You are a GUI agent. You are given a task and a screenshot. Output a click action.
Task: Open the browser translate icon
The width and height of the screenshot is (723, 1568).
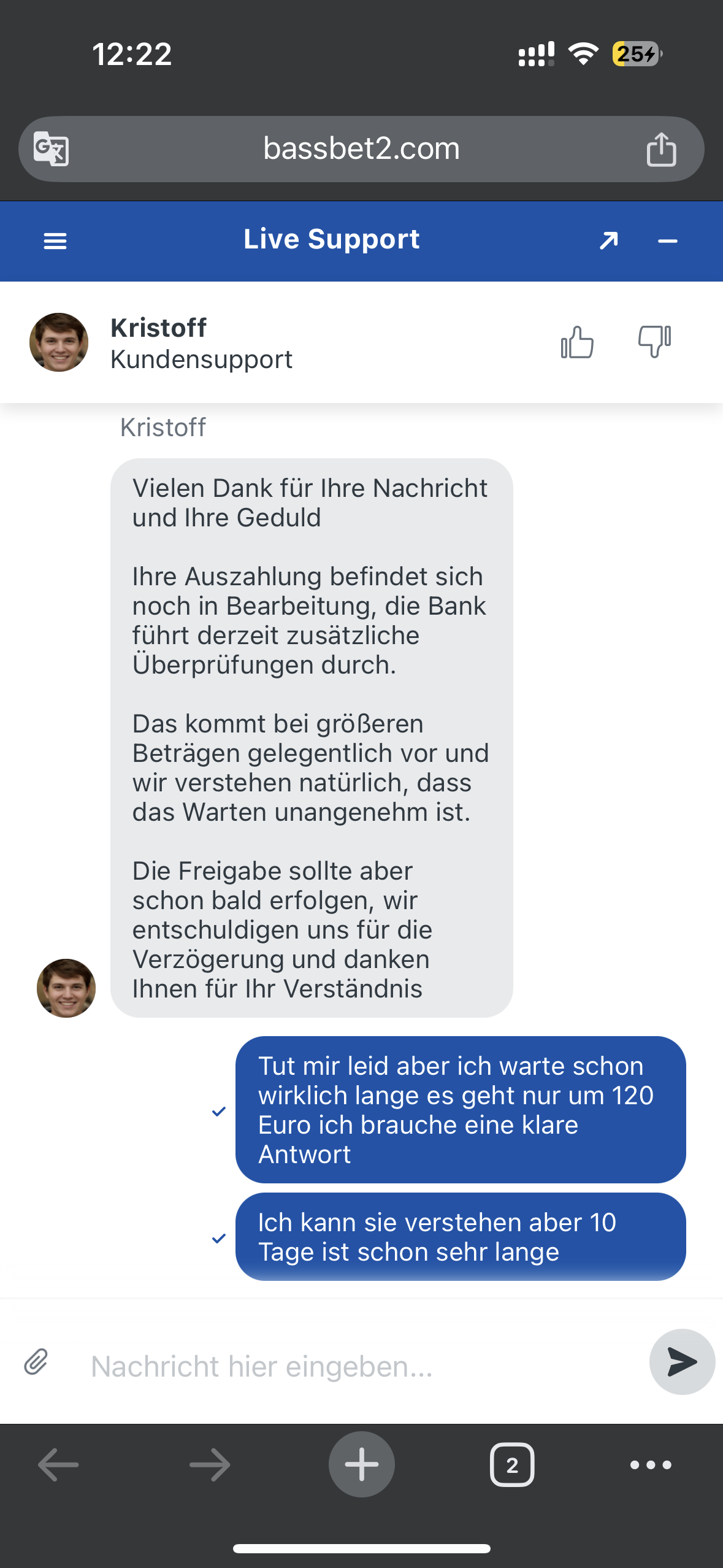51,148
